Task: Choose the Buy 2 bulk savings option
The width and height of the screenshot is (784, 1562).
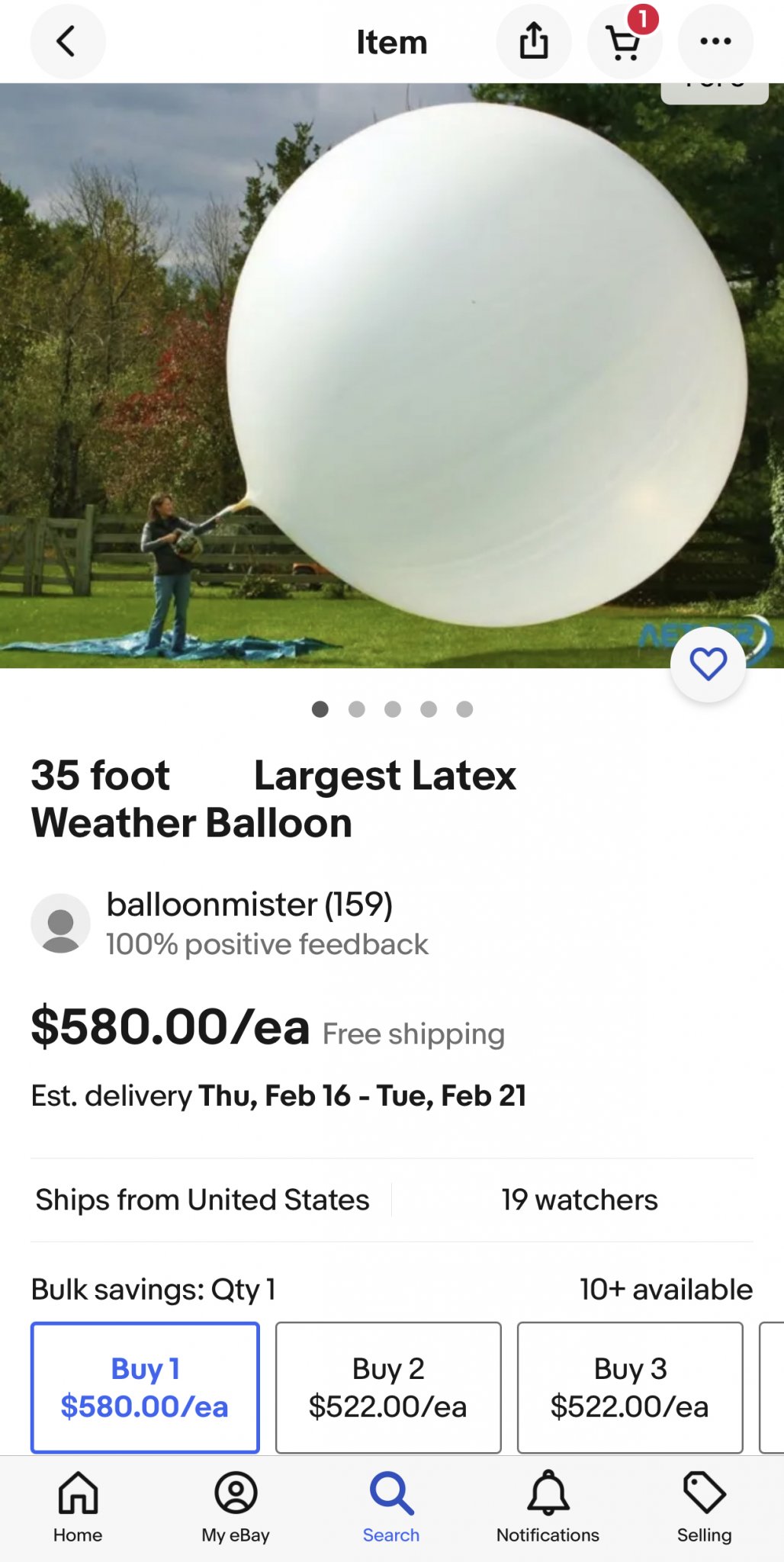Action: [x=388, y=1387]
